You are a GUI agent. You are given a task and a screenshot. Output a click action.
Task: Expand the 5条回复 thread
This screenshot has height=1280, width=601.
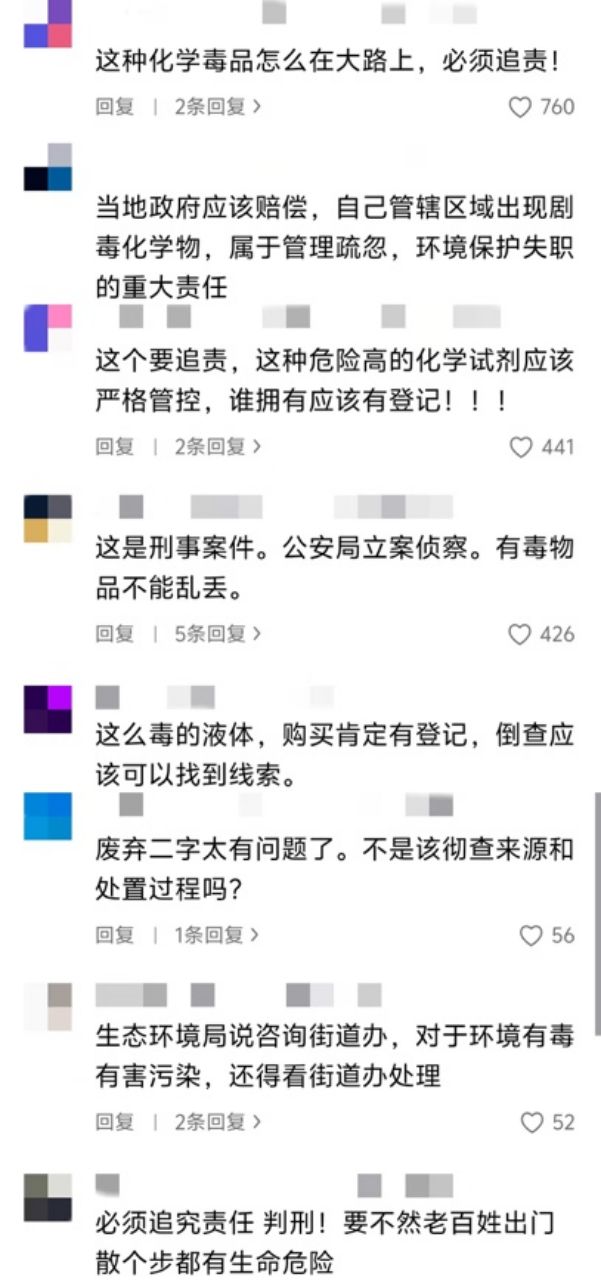217,634
